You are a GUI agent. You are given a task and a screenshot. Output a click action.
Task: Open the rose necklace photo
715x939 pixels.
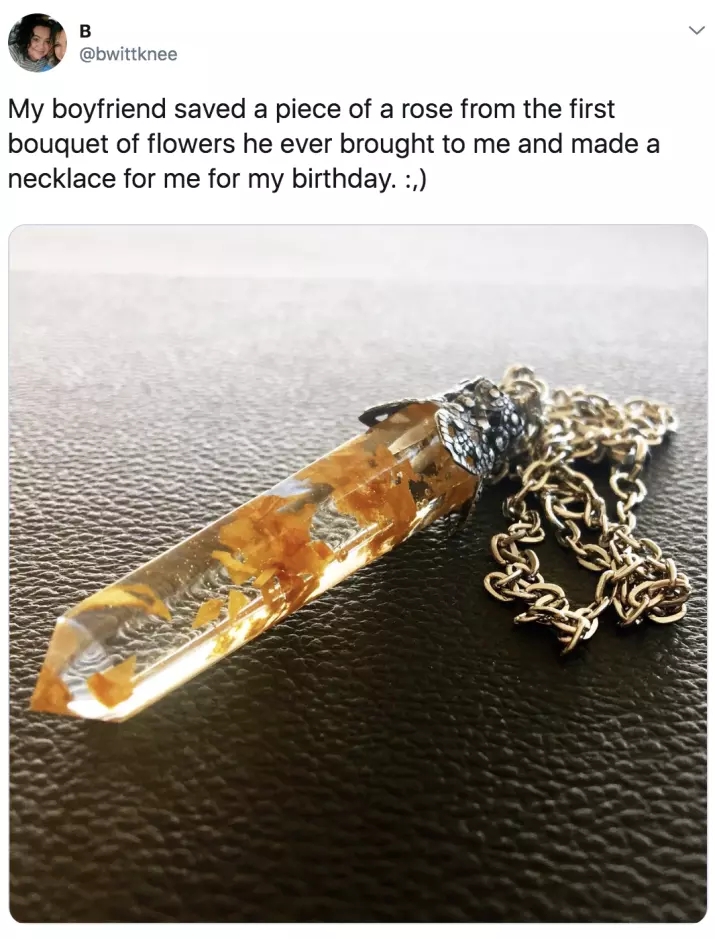pyautogui.click(x=357, y=572)
